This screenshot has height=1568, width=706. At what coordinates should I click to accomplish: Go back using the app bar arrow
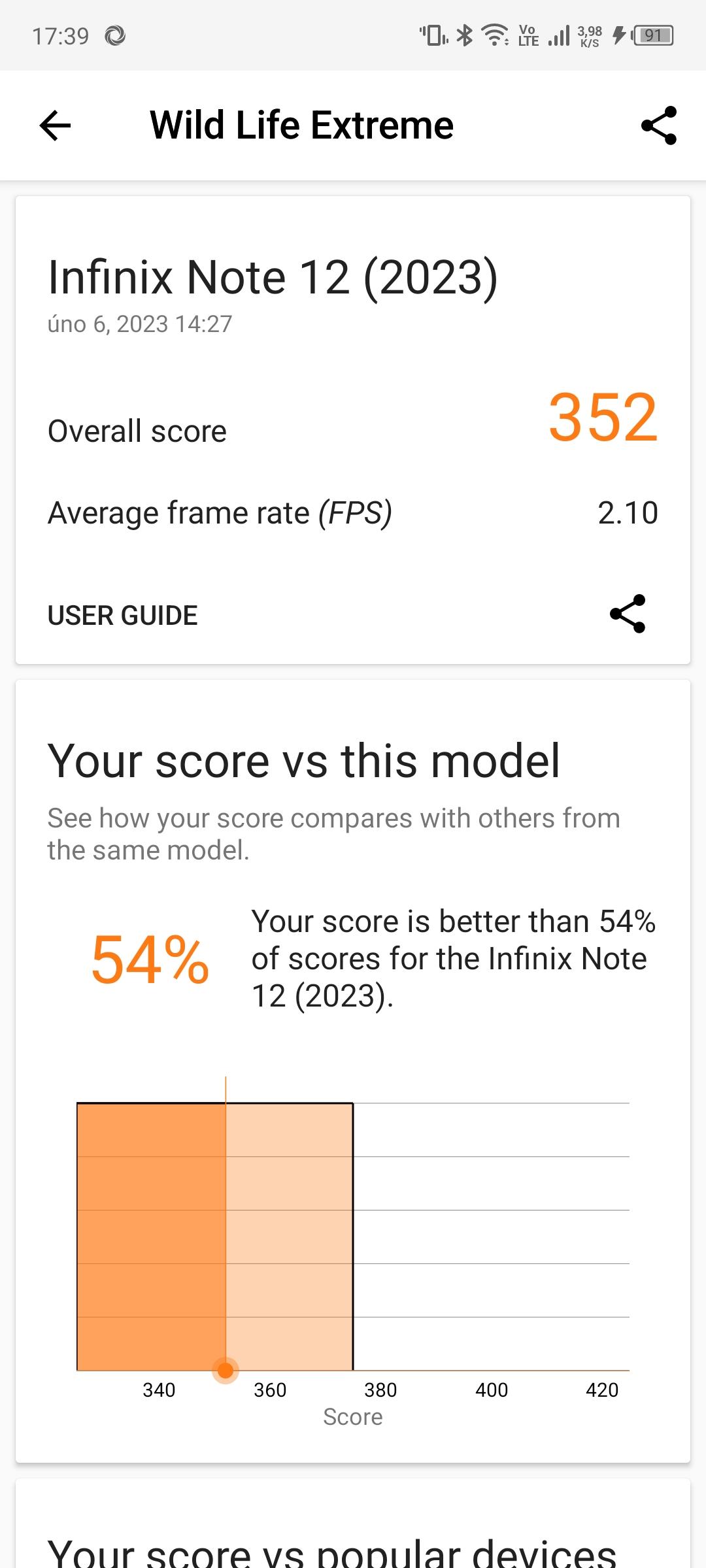click(55, 125)
